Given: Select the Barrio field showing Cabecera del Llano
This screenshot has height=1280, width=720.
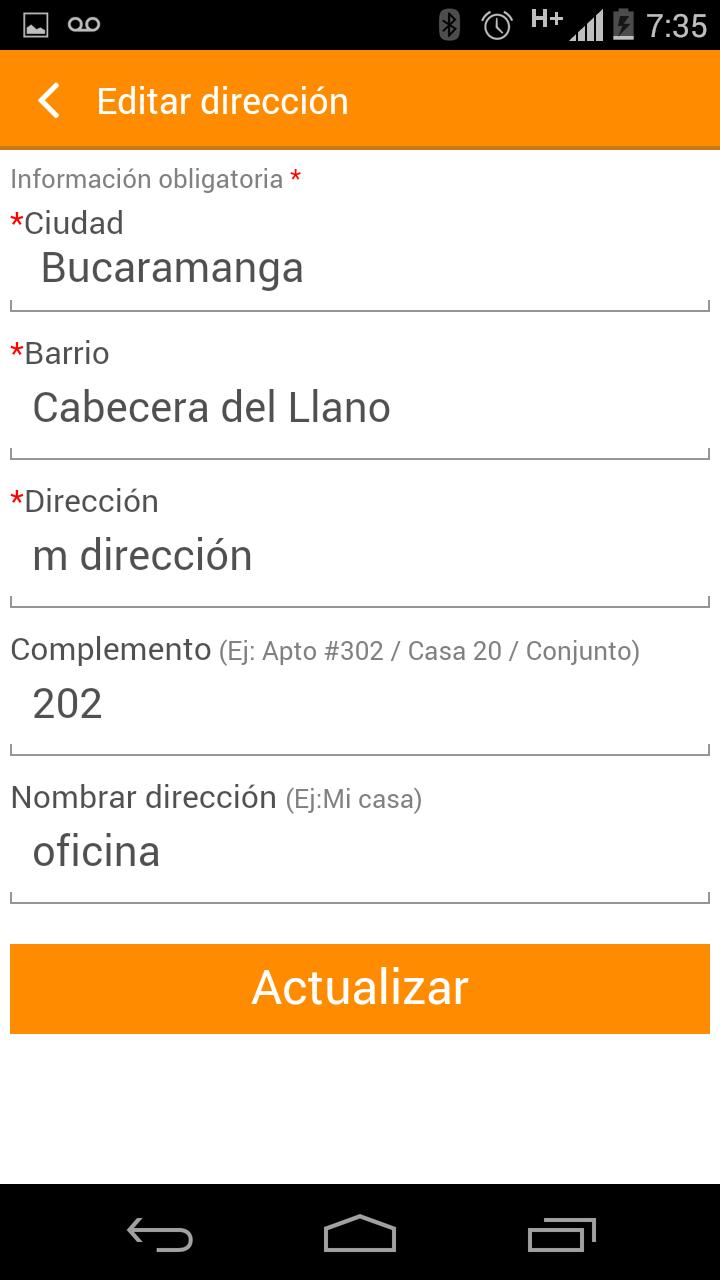Looking at the screenshot, I should [360, 407].
